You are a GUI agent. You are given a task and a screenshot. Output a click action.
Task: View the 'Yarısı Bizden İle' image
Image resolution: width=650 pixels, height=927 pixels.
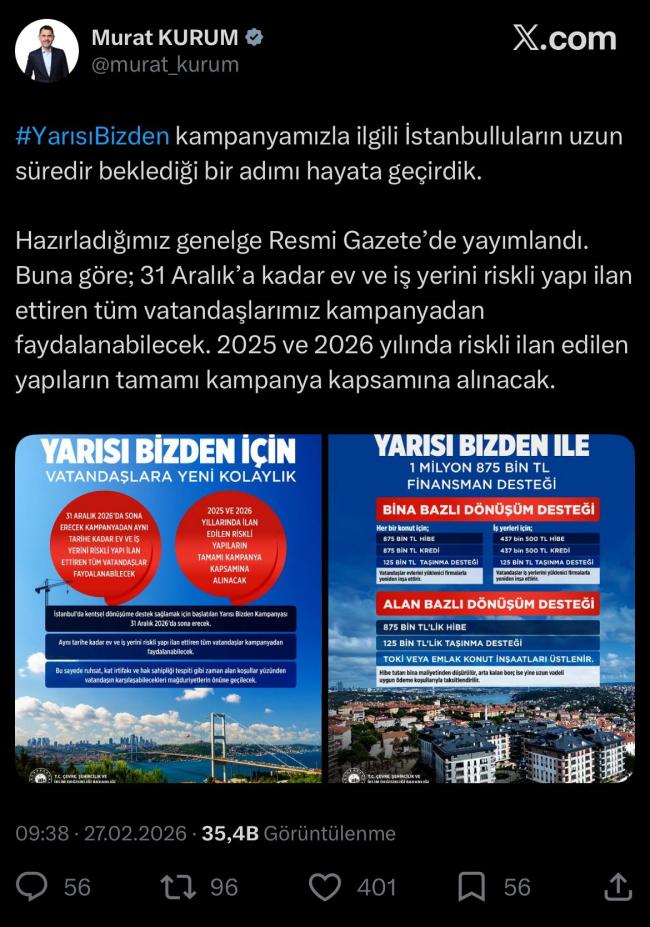coord(481,608)
